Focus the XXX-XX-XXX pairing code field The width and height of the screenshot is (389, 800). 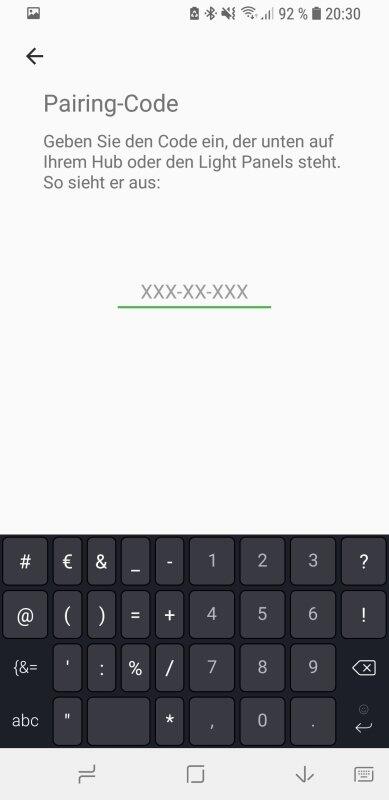coord(194,293)
